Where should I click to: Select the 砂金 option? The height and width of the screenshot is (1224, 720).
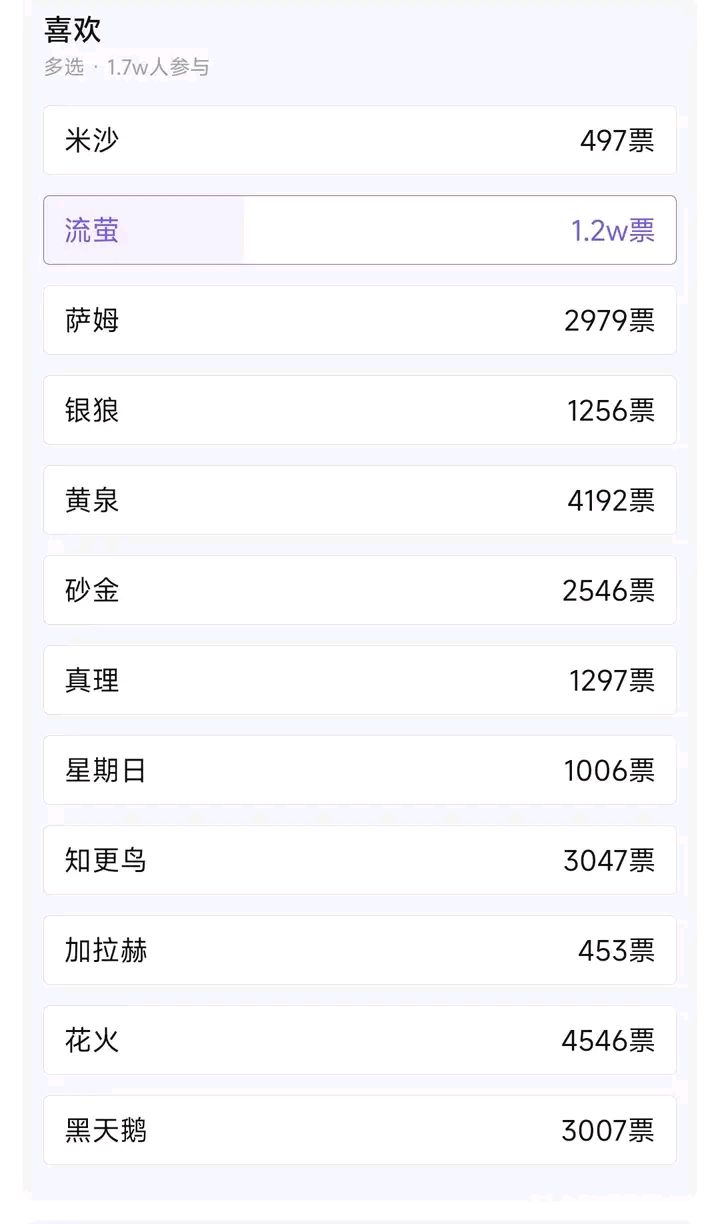point(360,590)
